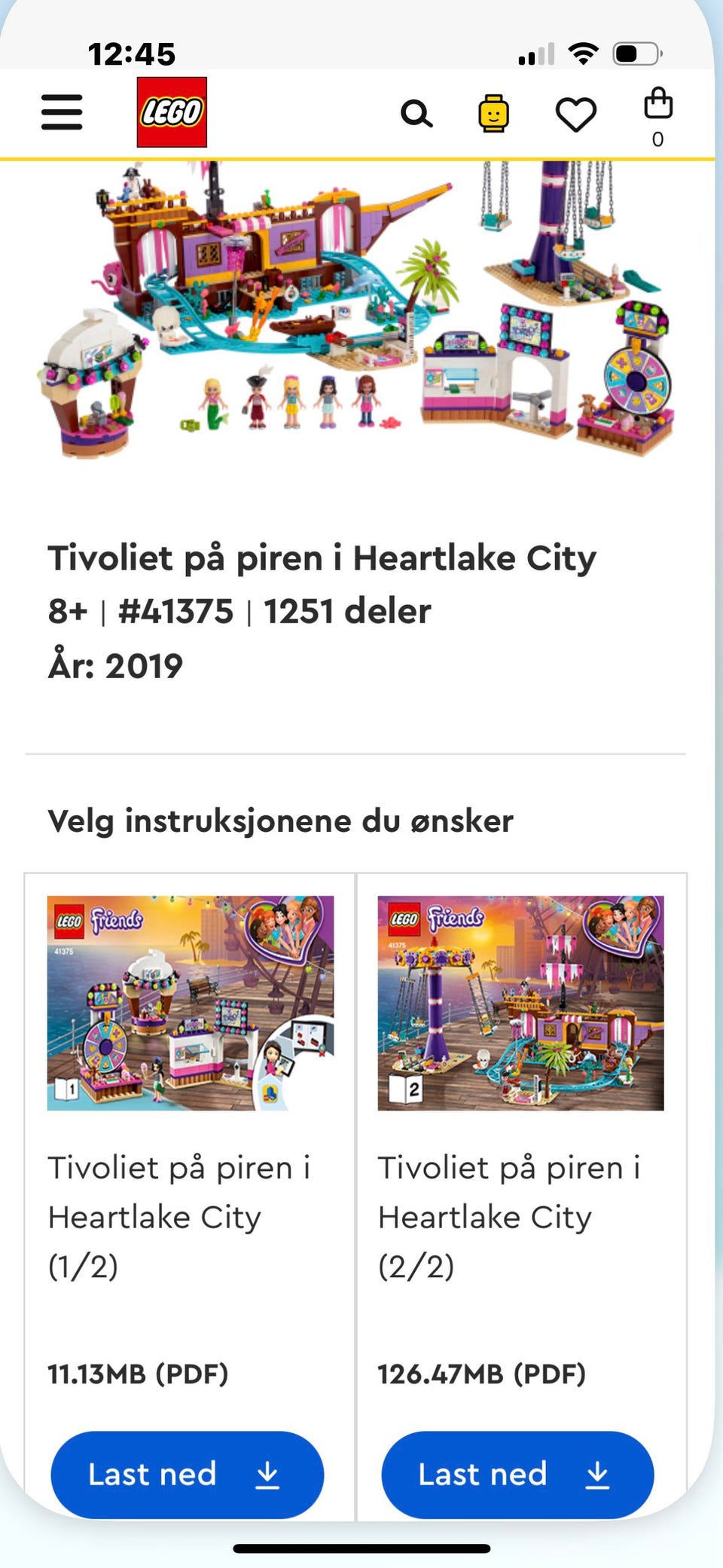Open the shopping bag icon
The image size is (723, 1568).
coord(657,111)
